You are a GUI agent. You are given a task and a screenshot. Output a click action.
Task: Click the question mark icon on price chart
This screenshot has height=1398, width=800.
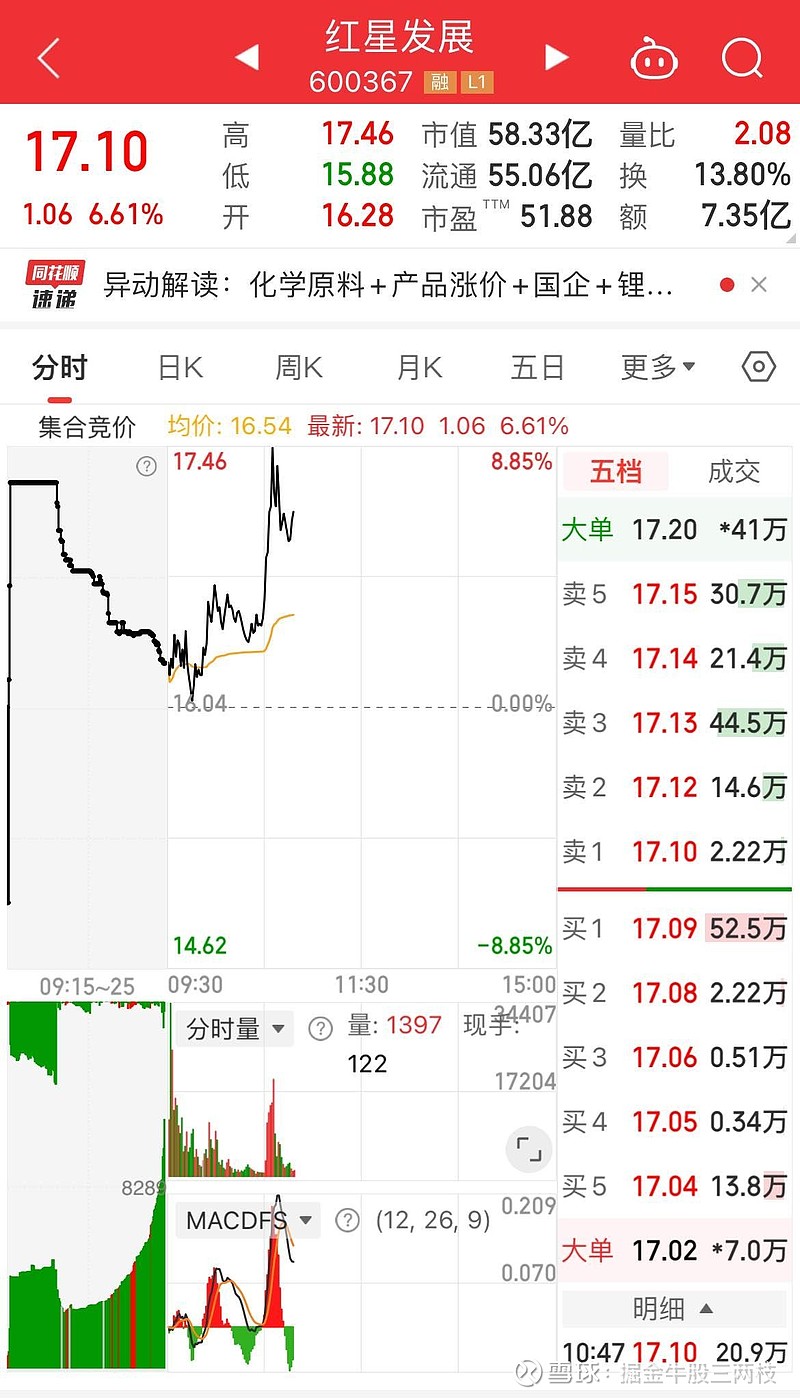pos(146,466)
